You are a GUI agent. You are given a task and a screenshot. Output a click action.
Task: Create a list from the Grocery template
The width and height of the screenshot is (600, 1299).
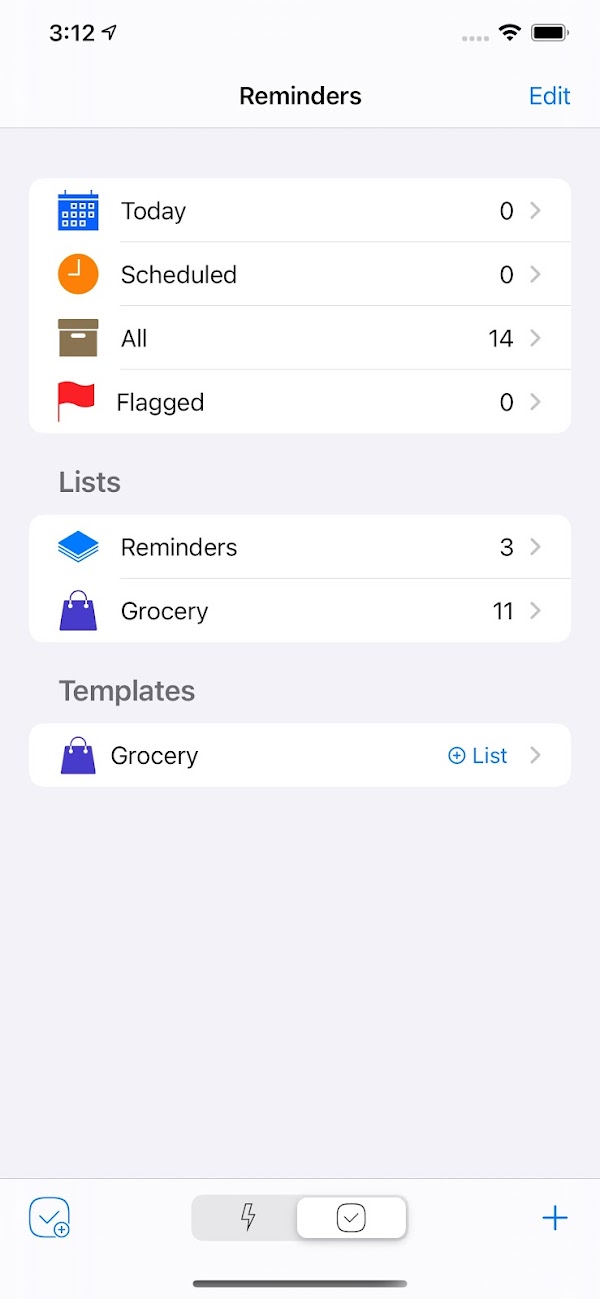click(x=478, y=756)
